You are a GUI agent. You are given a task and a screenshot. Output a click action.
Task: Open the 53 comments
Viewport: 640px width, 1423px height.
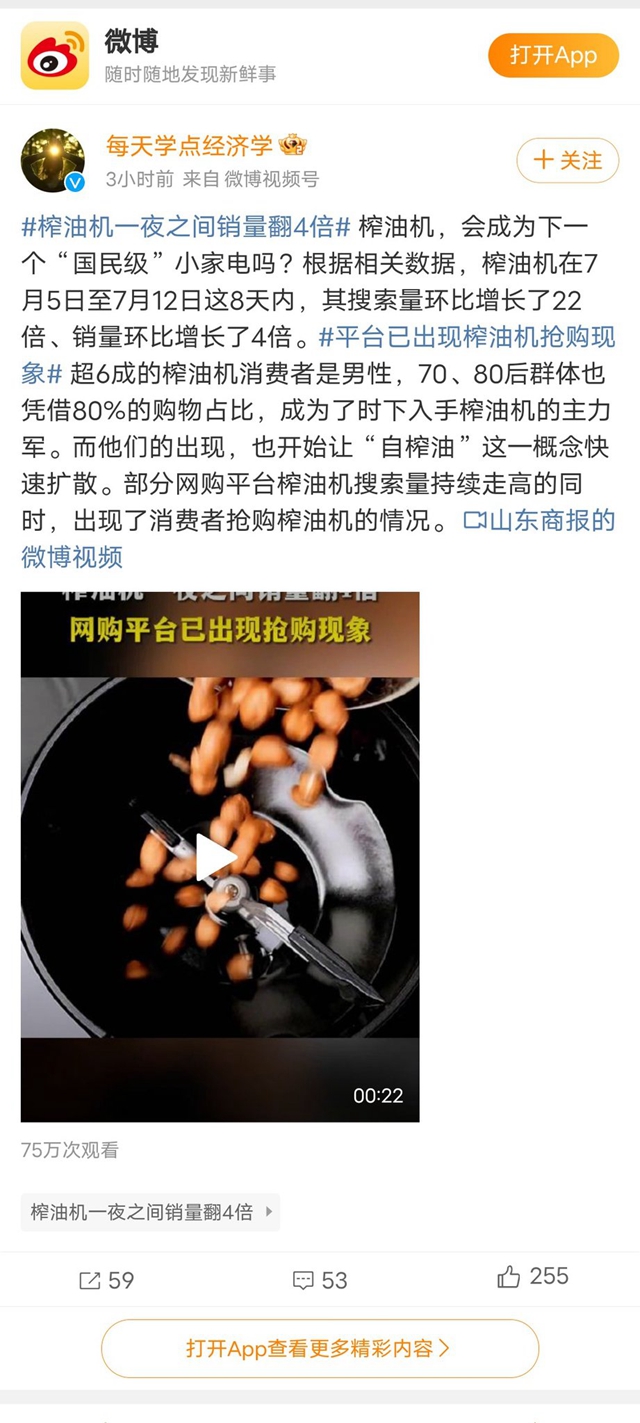pyautogui.click(x=320, y=1279)
